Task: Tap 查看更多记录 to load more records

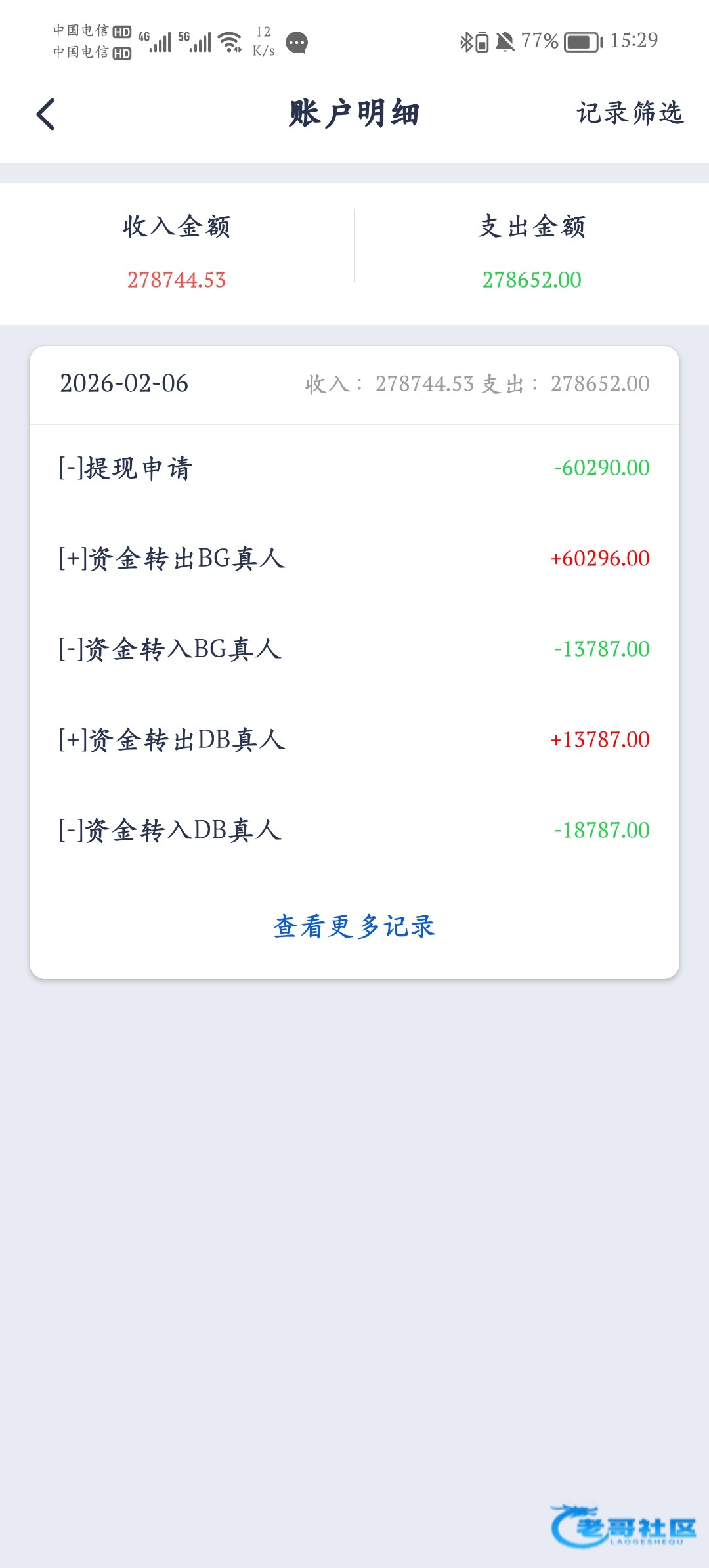Action: (x=354, y=926)
